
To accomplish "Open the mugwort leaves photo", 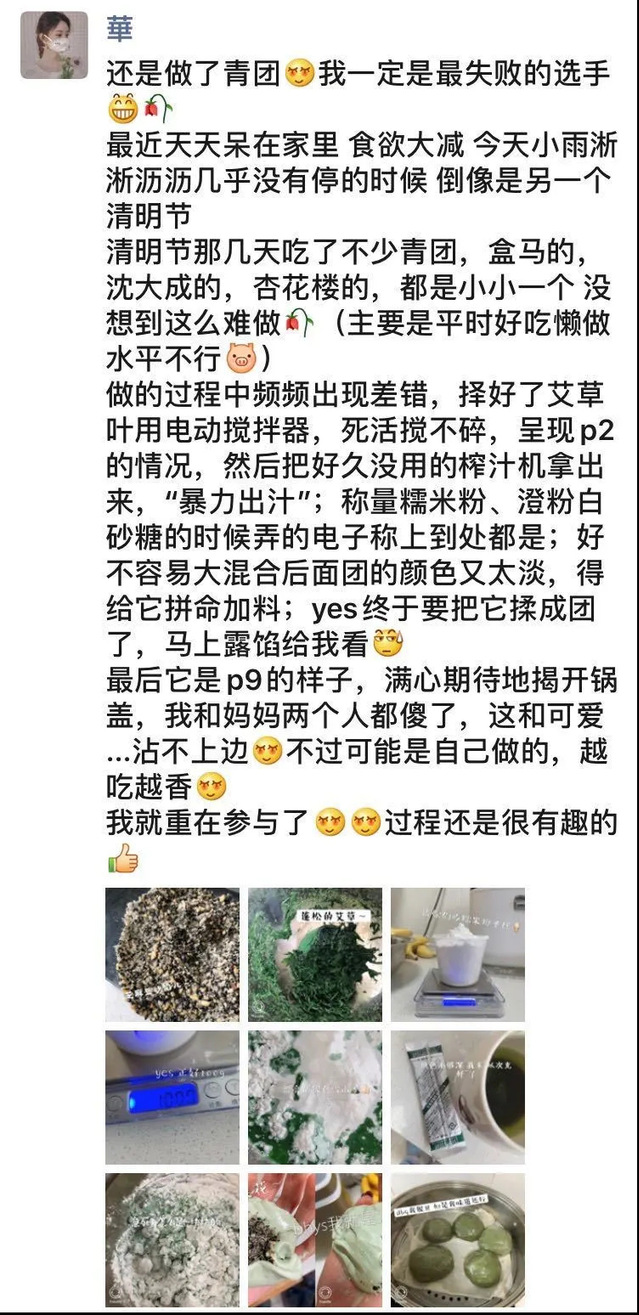I will click(315, 954).
